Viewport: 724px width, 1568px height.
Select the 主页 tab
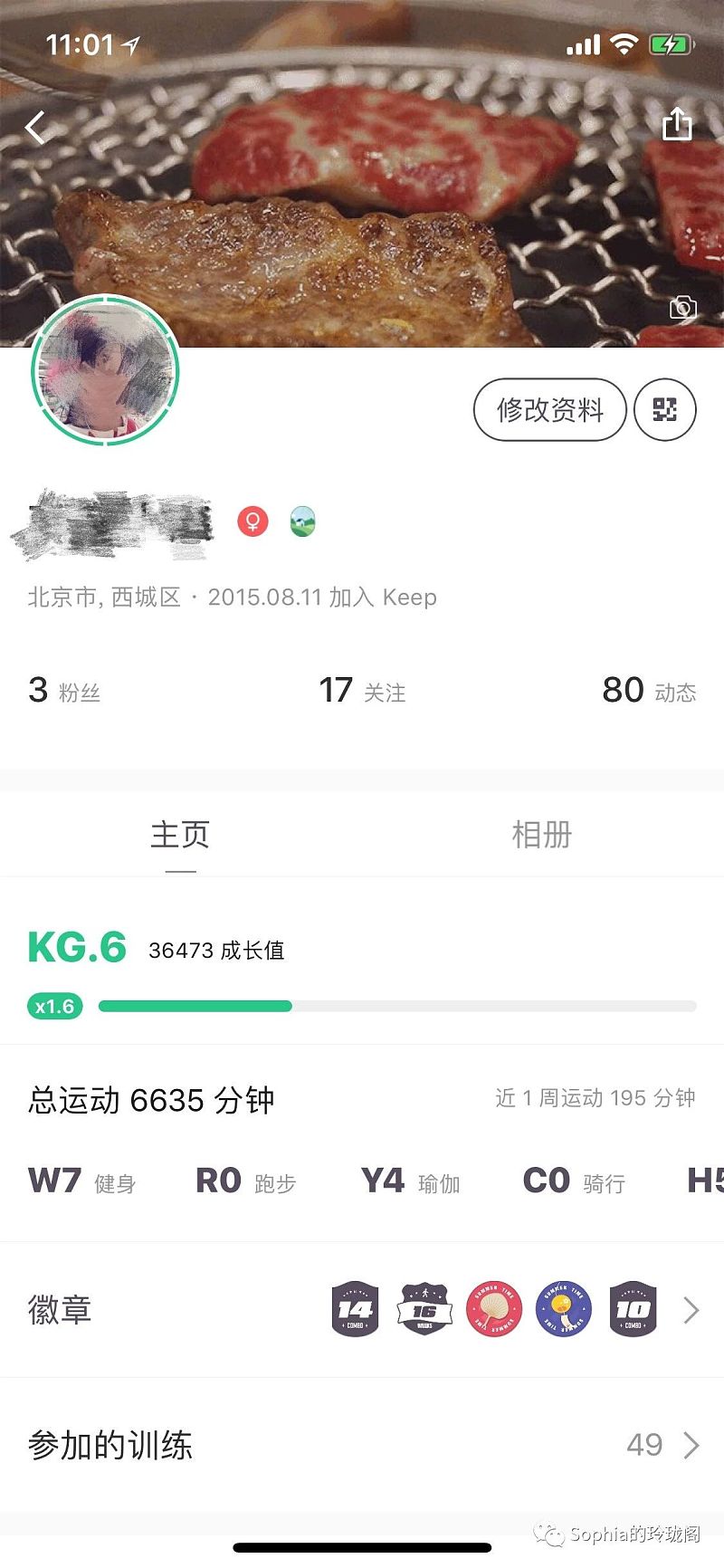[x=180, y=835]
